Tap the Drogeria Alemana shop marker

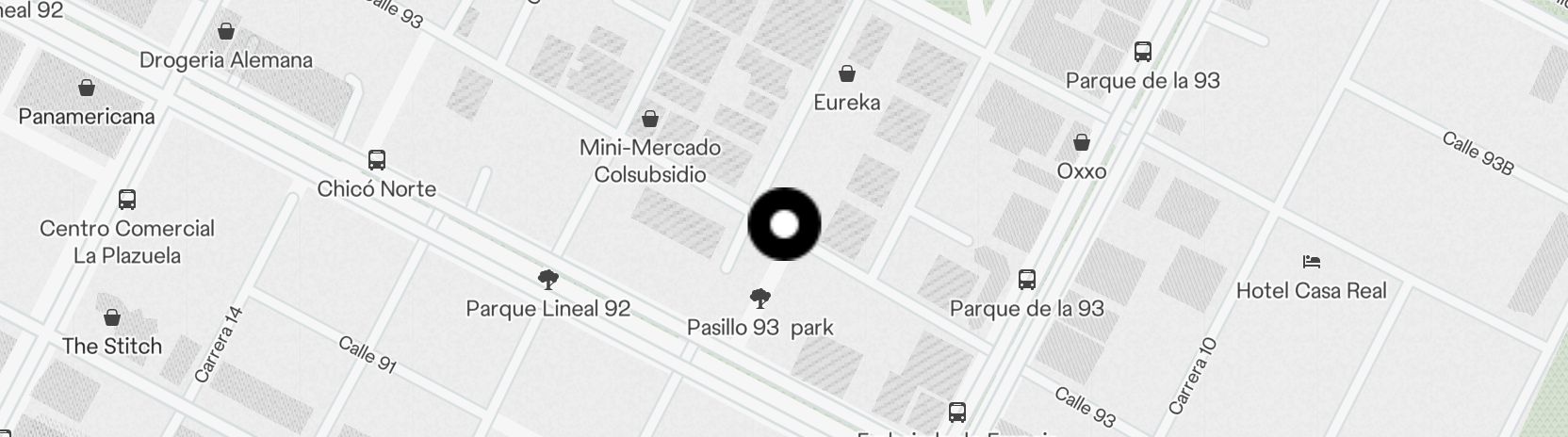[x=226, y=32]
